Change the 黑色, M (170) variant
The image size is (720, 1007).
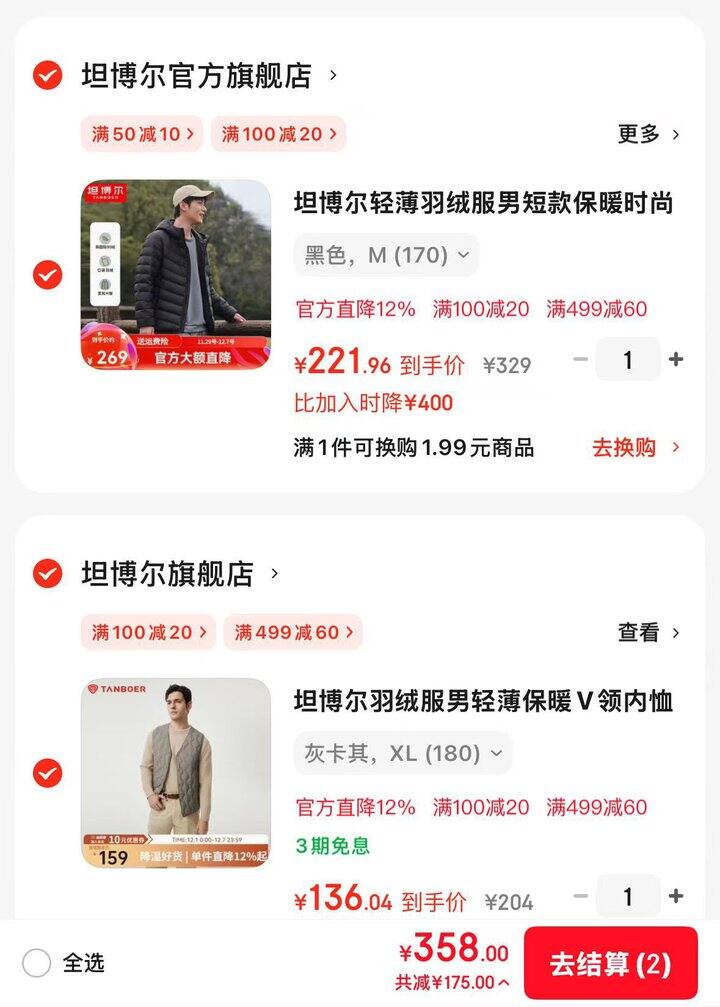tap(386, 255)
